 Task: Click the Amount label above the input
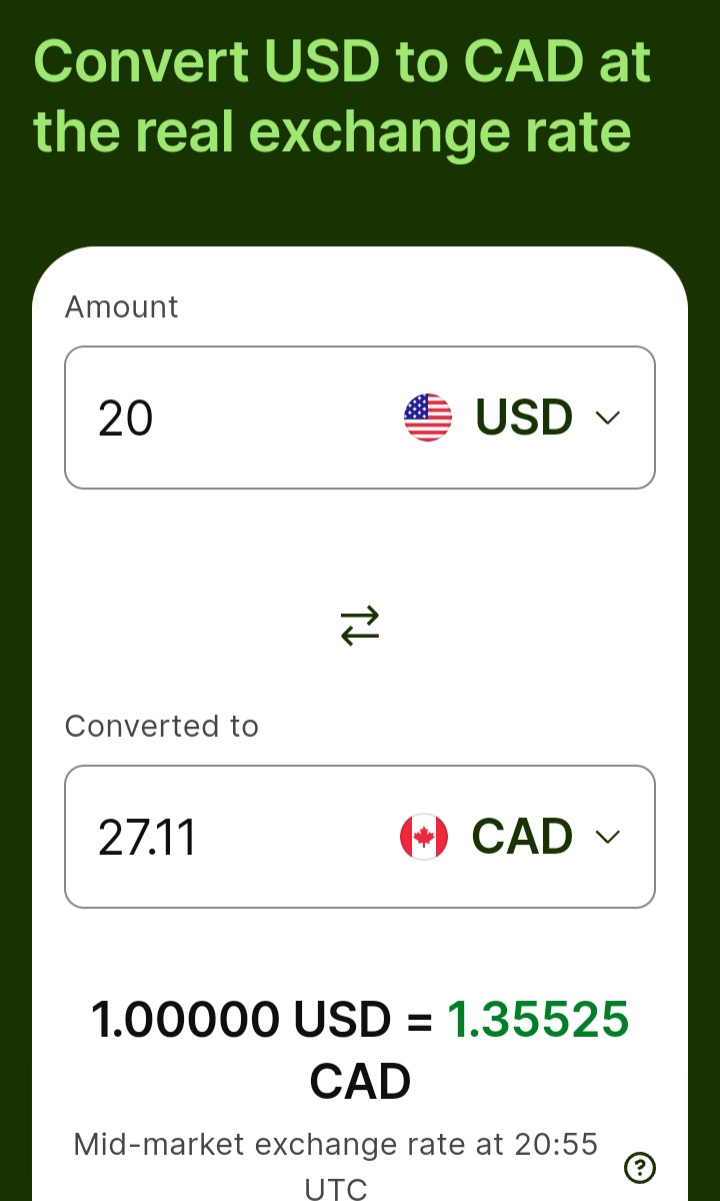coord(121,307)
